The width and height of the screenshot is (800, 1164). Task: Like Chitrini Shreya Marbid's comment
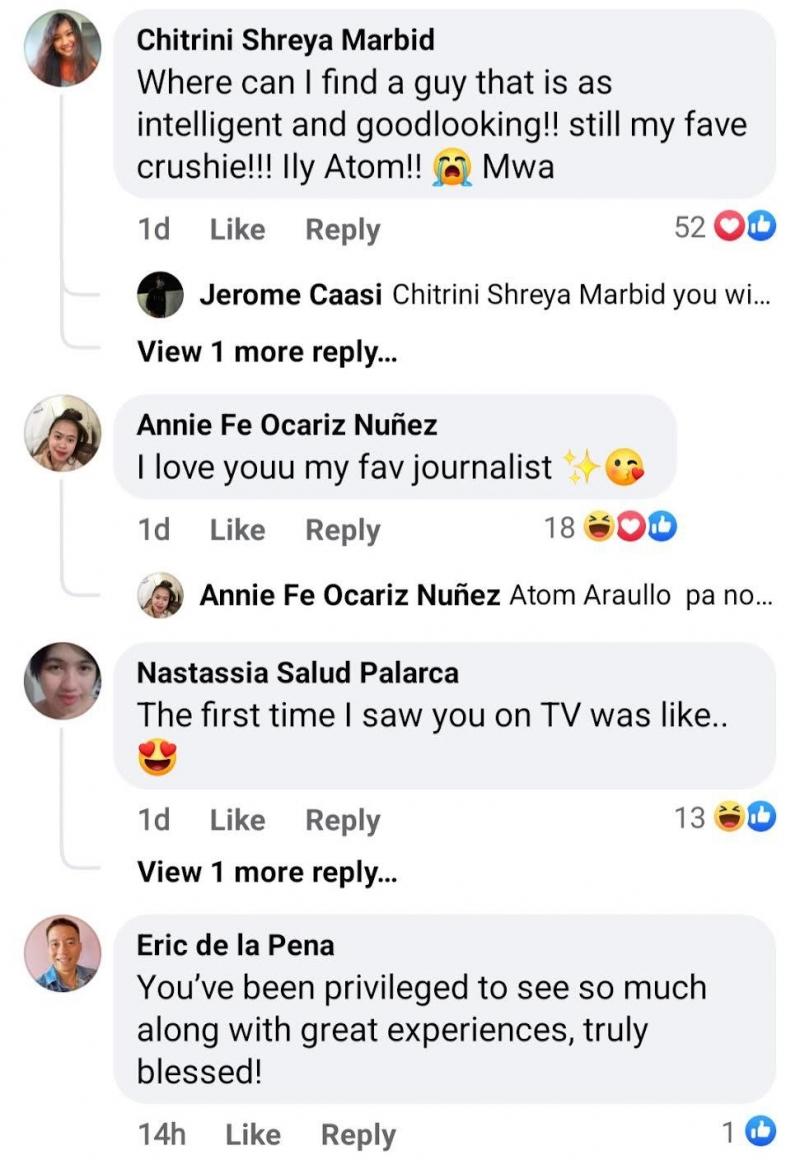(237, 229)
